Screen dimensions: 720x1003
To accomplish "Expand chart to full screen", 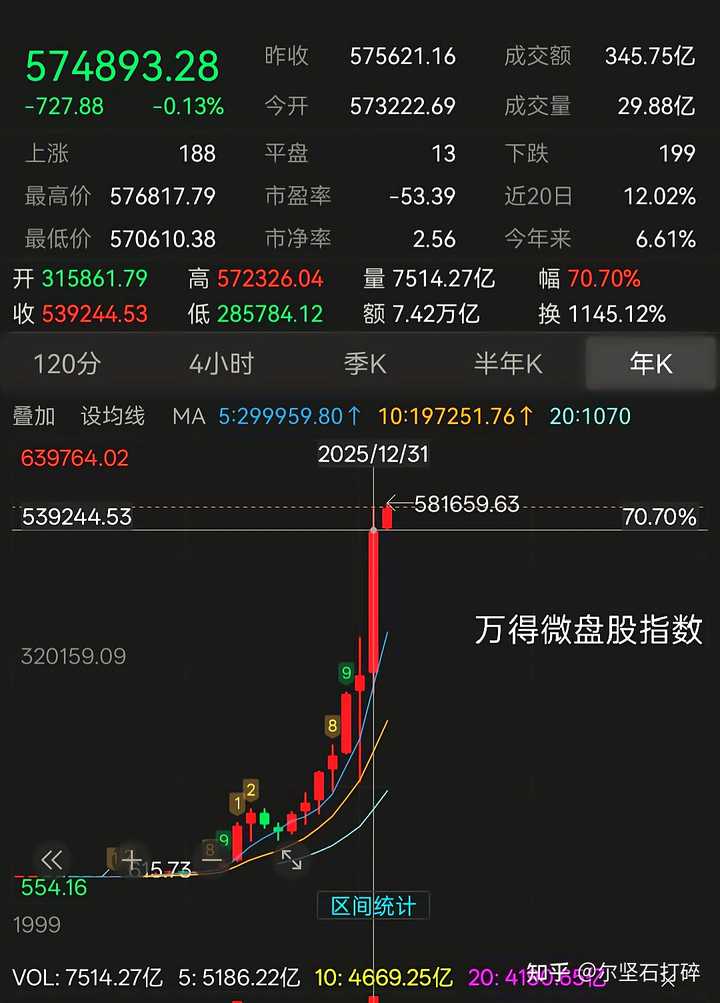I will [x=291, y=859].
